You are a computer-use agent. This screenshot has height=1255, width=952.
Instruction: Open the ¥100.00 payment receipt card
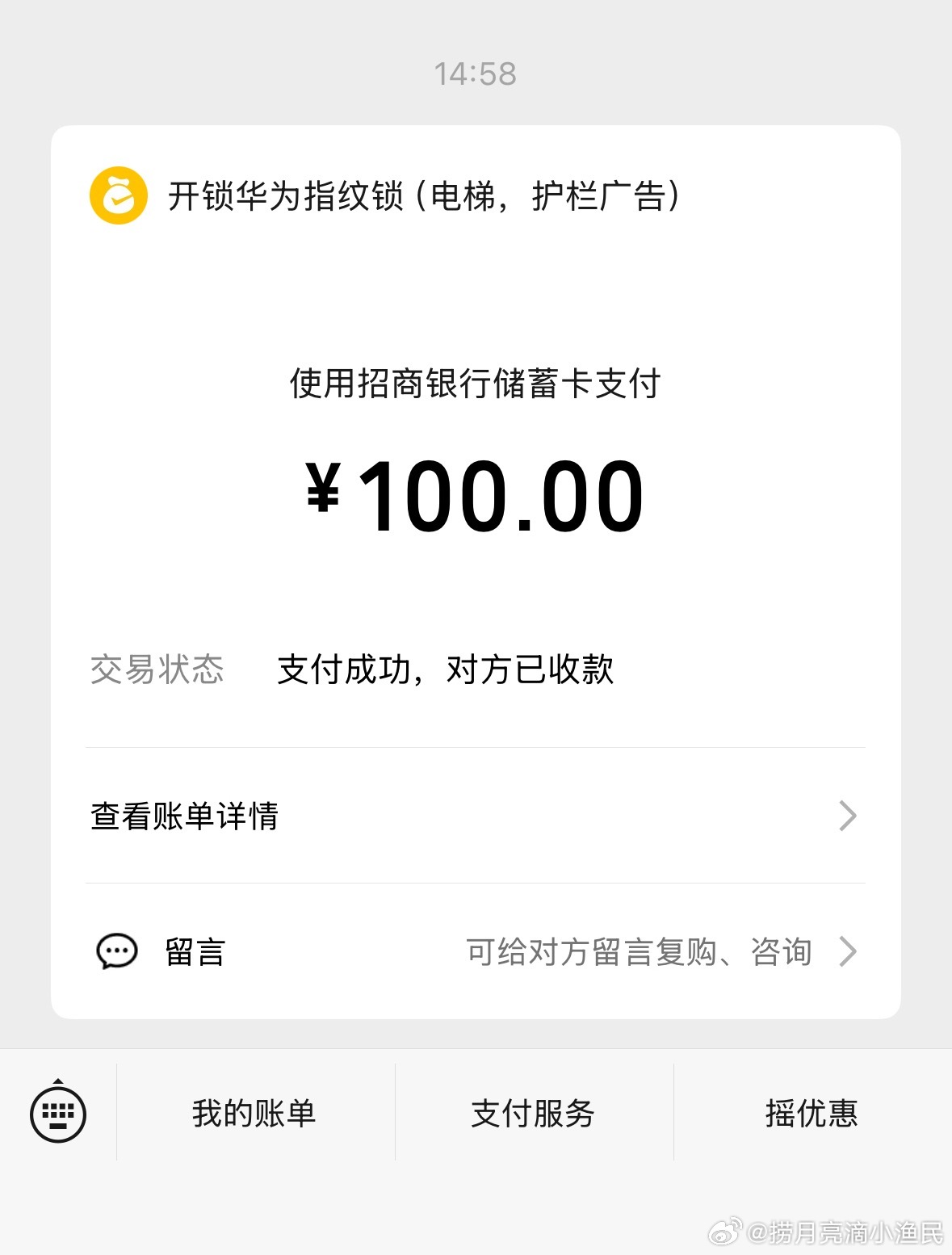476,572
